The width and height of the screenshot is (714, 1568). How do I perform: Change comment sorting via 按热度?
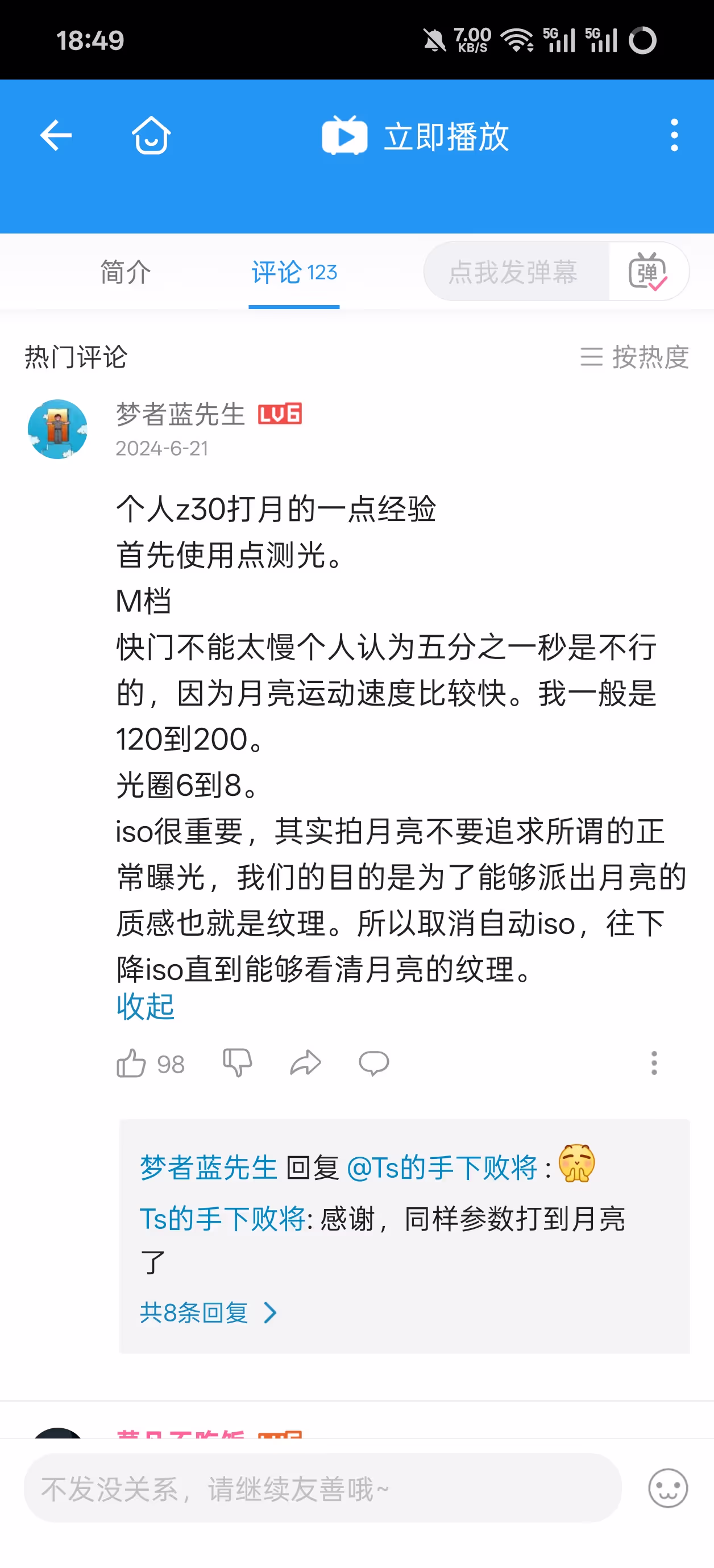pyautogui.click(x=634, y=357)
